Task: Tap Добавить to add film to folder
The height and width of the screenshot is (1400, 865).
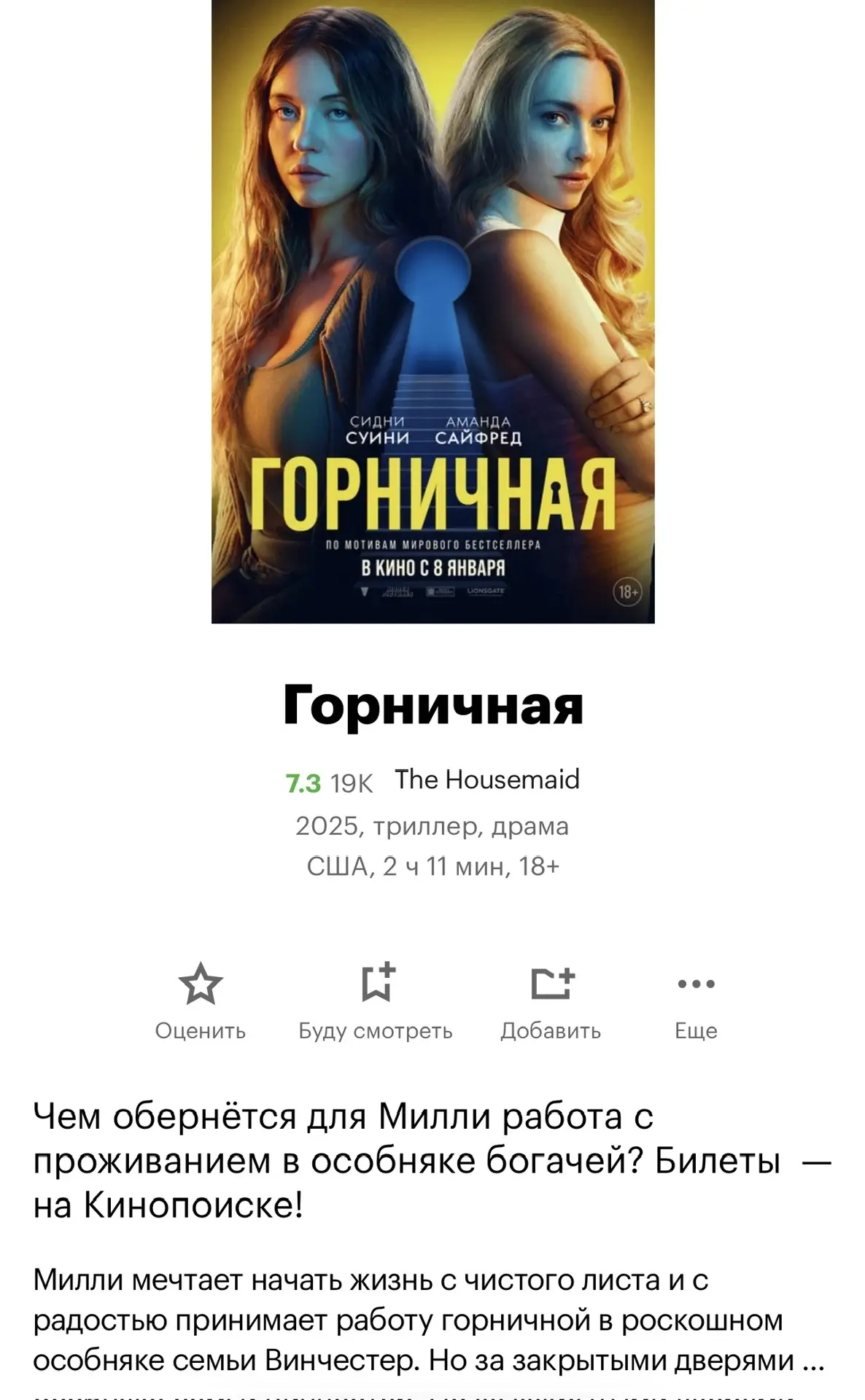Action: coord(551,1000)
